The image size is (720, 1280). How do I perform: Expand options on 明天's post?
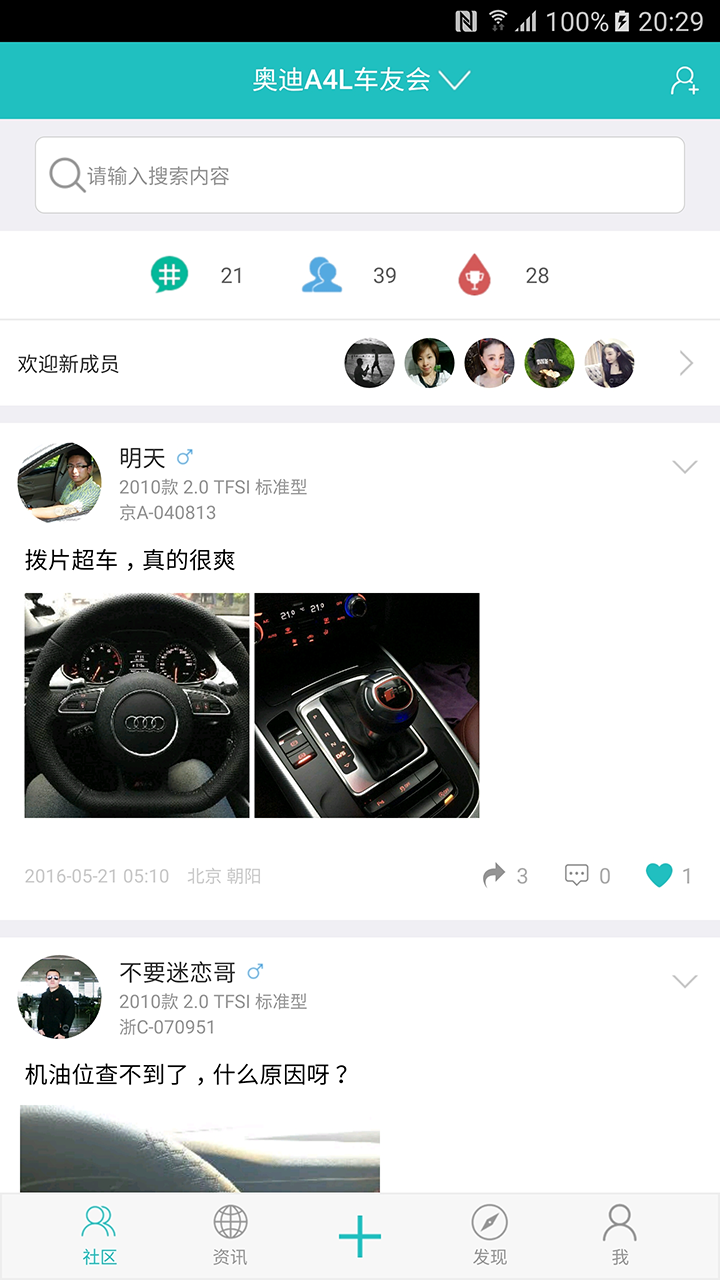(684, 466)
